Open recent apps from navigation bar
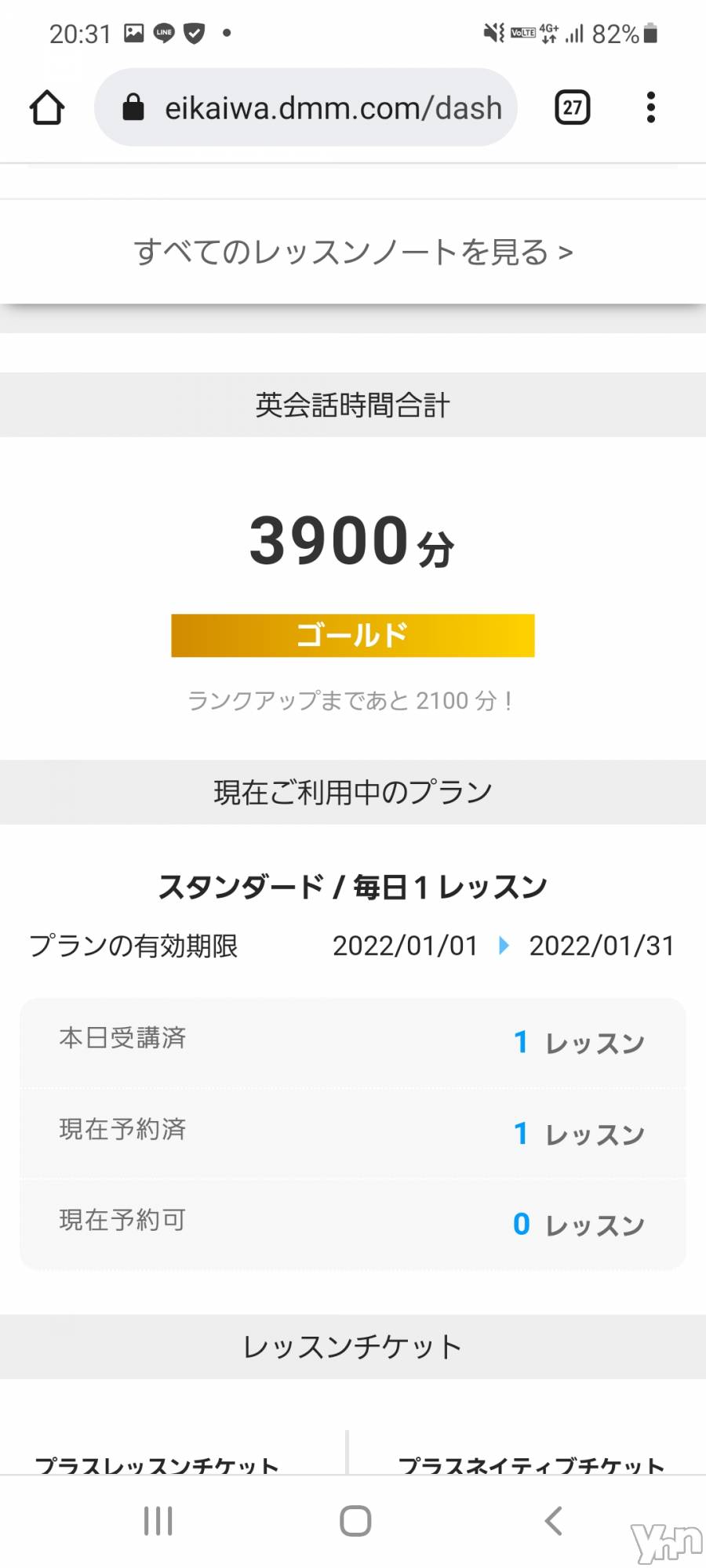This screenshot has height=1568, width=706. tap(158, 1521)
